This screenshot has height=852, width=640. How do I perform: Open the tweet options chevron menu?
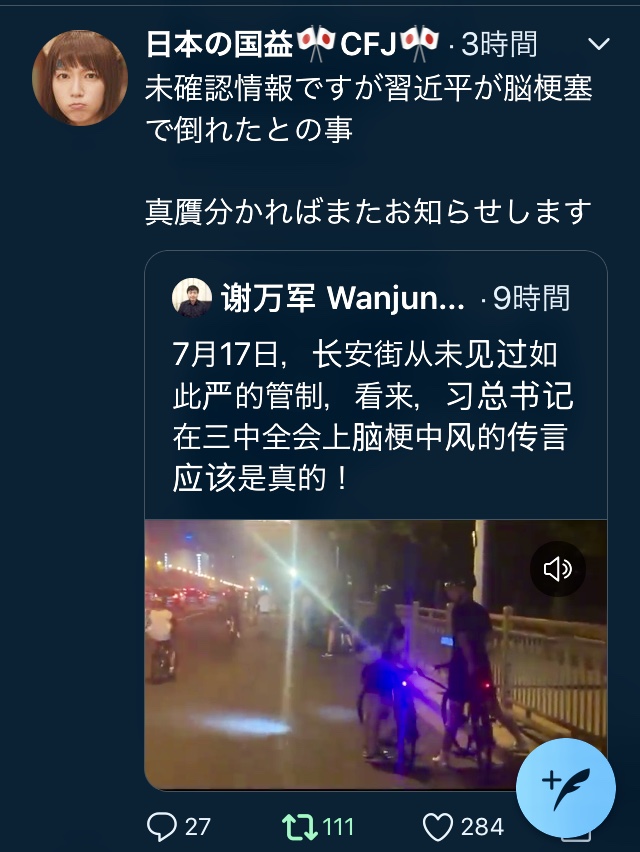point(598,45)
